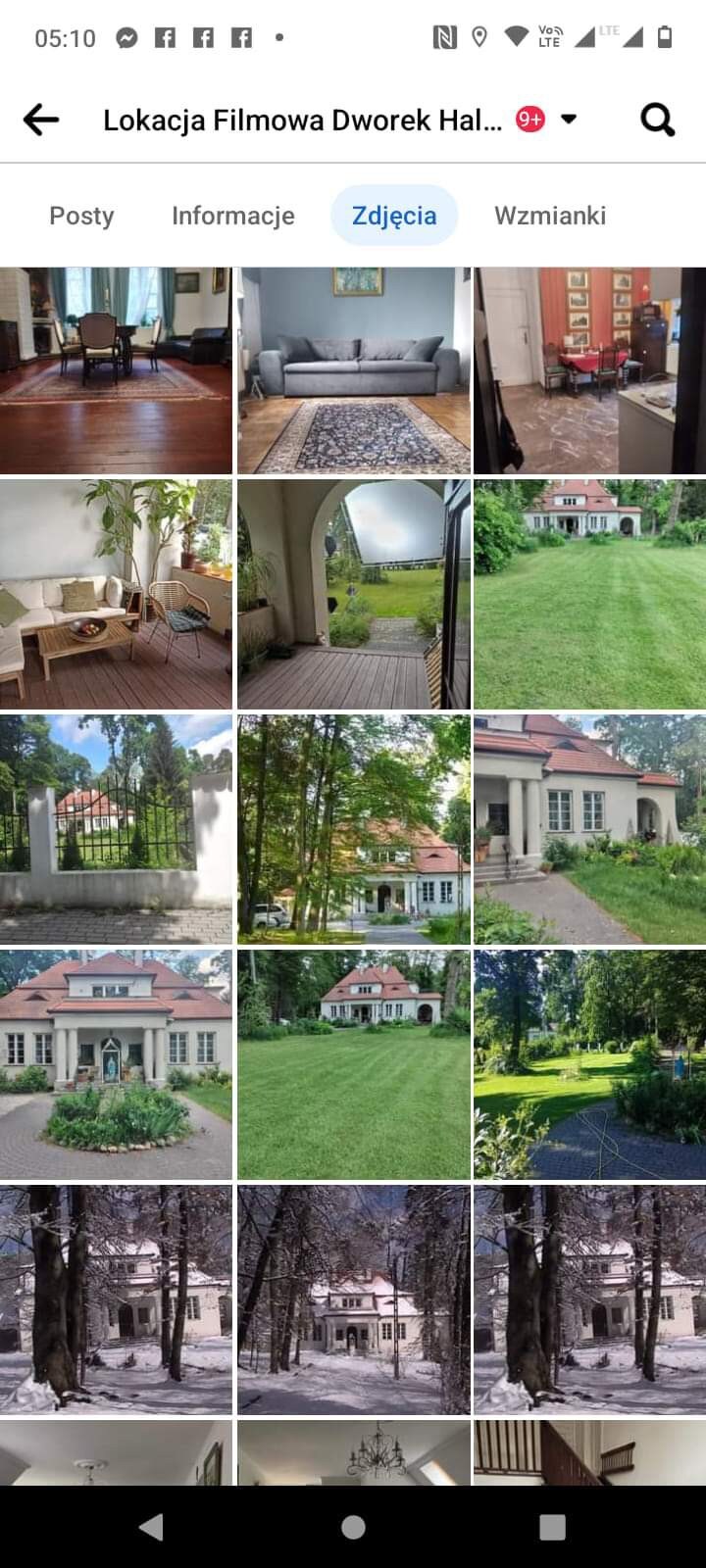Open the arched porch view photo
This screenshot has width=706, height=1568.
(353, 594)
